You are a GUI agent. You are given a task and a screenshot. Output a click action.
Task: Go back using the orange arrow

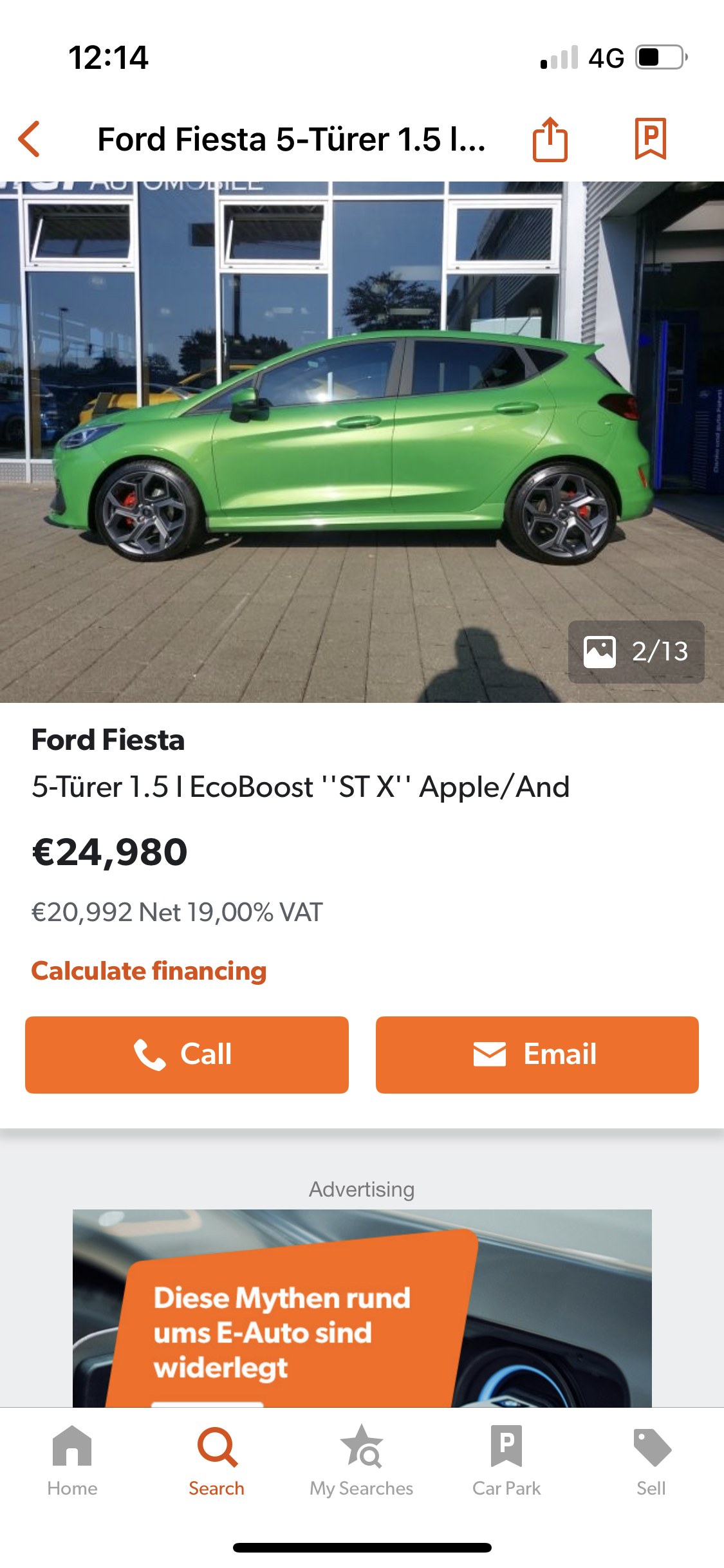(x=29, y=138)
